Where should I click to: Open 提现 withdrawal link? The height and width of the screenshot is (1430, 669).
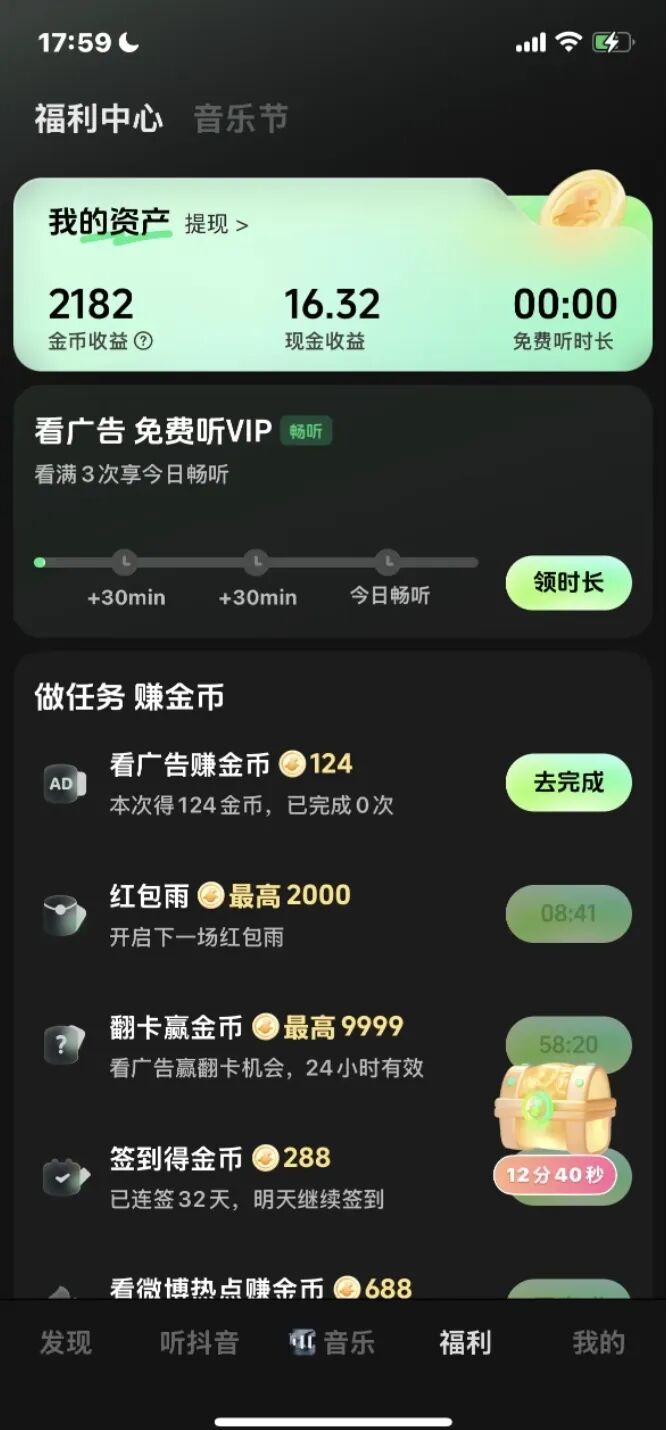click(216, 224)
